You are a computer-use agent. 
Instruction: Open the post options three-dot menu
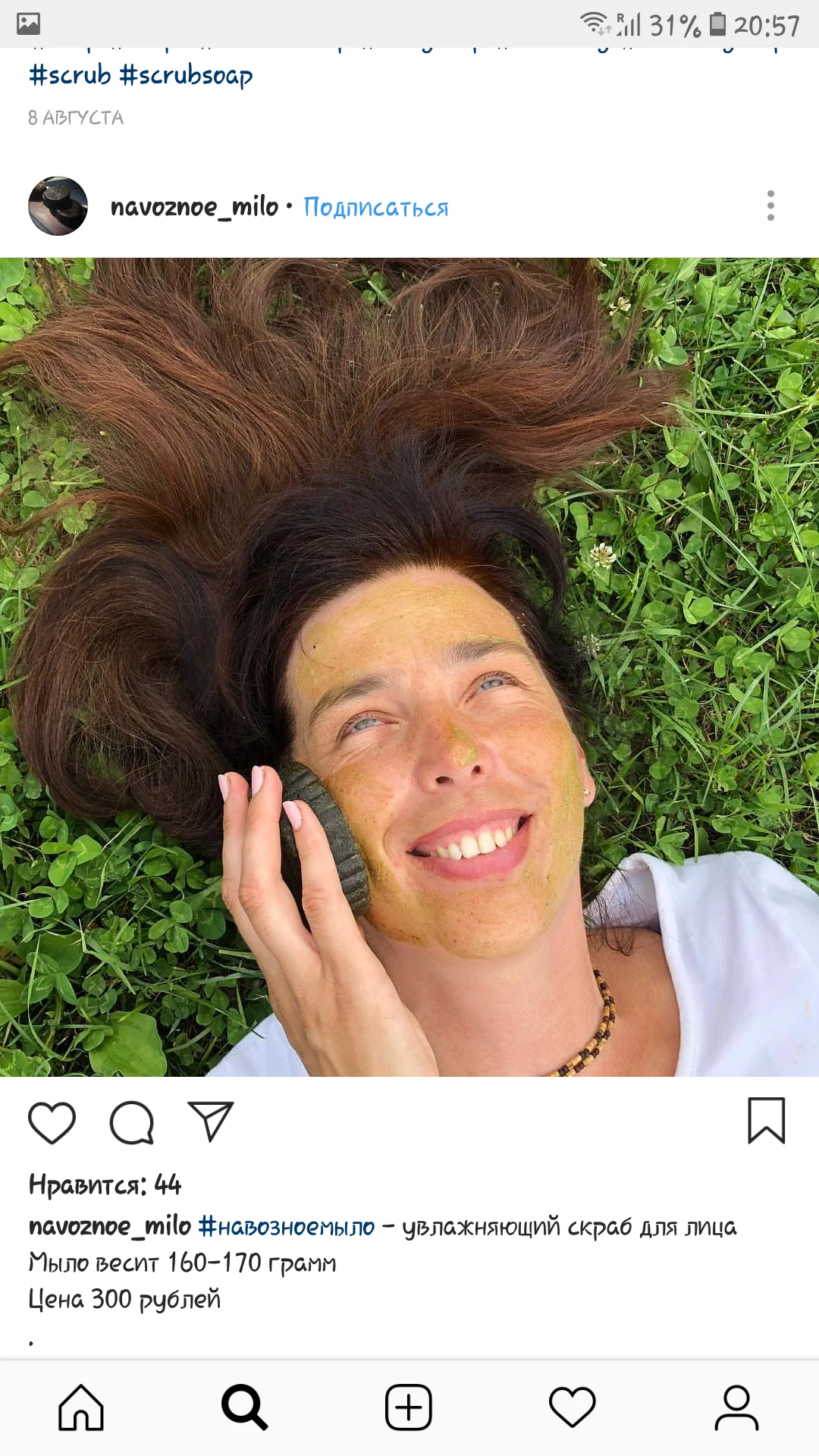770,206
